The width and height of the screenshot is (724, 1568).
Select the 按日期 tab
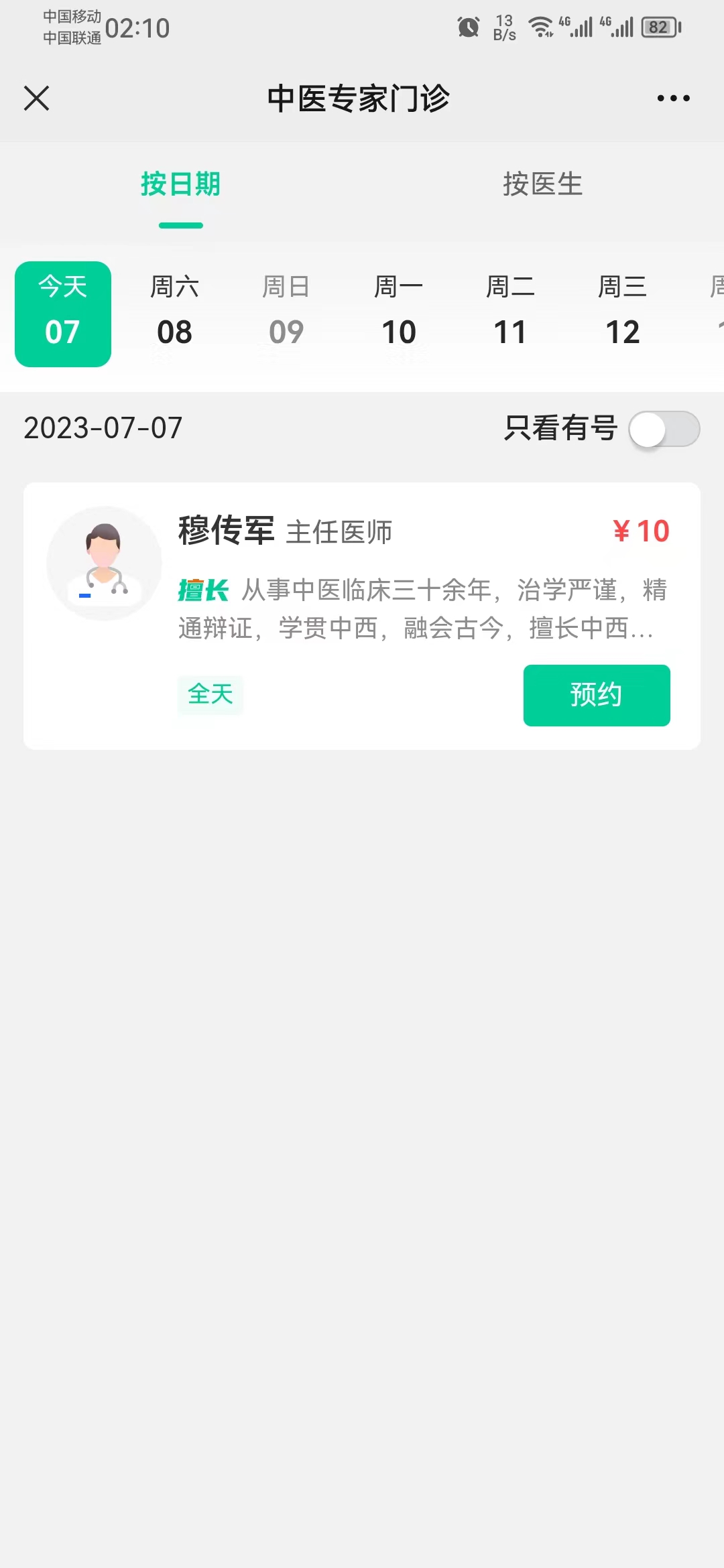(x=180, y=184)
